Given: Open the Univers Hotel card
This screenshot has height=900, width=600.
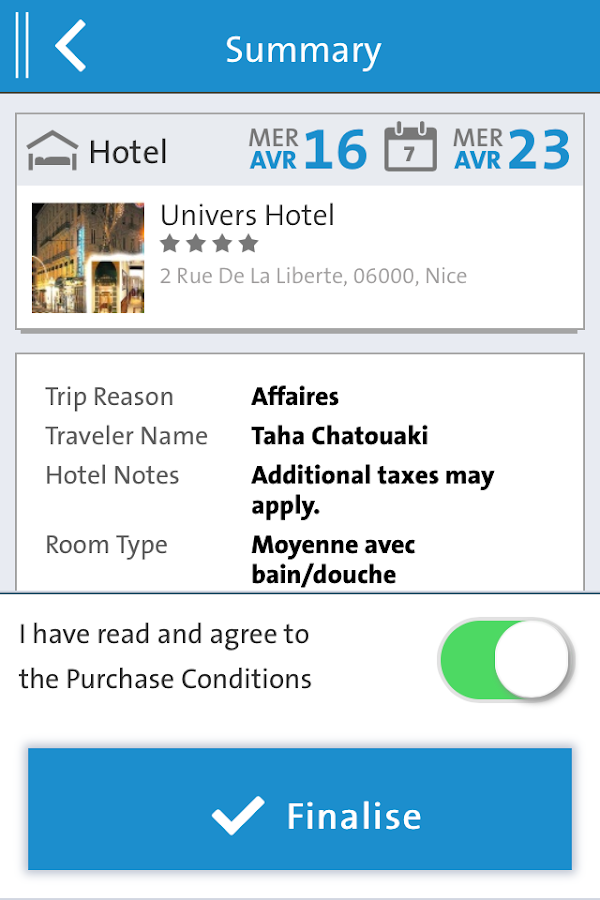Looking at the screenshot, I should [x=300, y=256].
